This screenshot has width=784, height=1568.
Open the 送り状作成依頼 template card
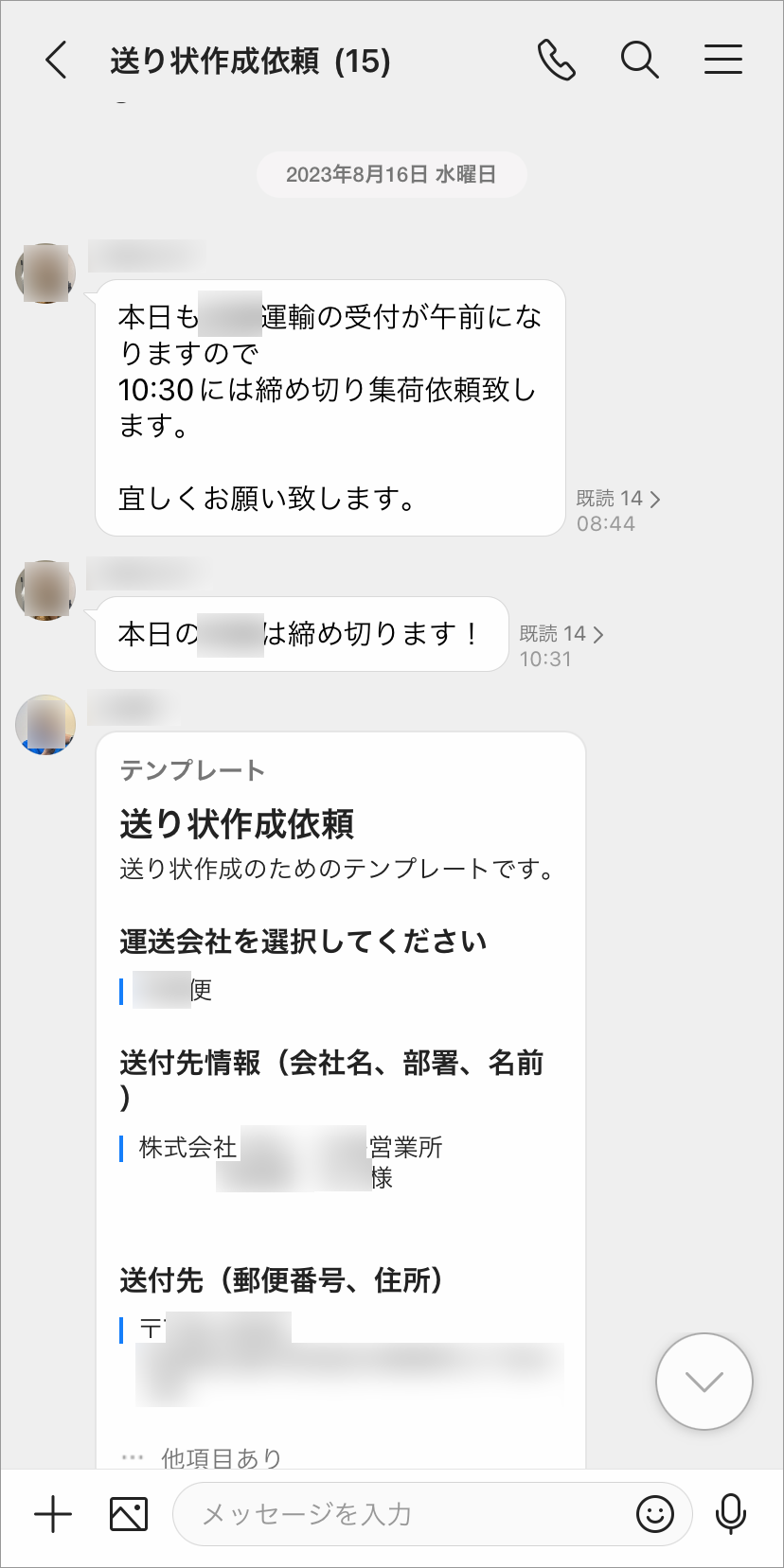[x=340, y=1041]
